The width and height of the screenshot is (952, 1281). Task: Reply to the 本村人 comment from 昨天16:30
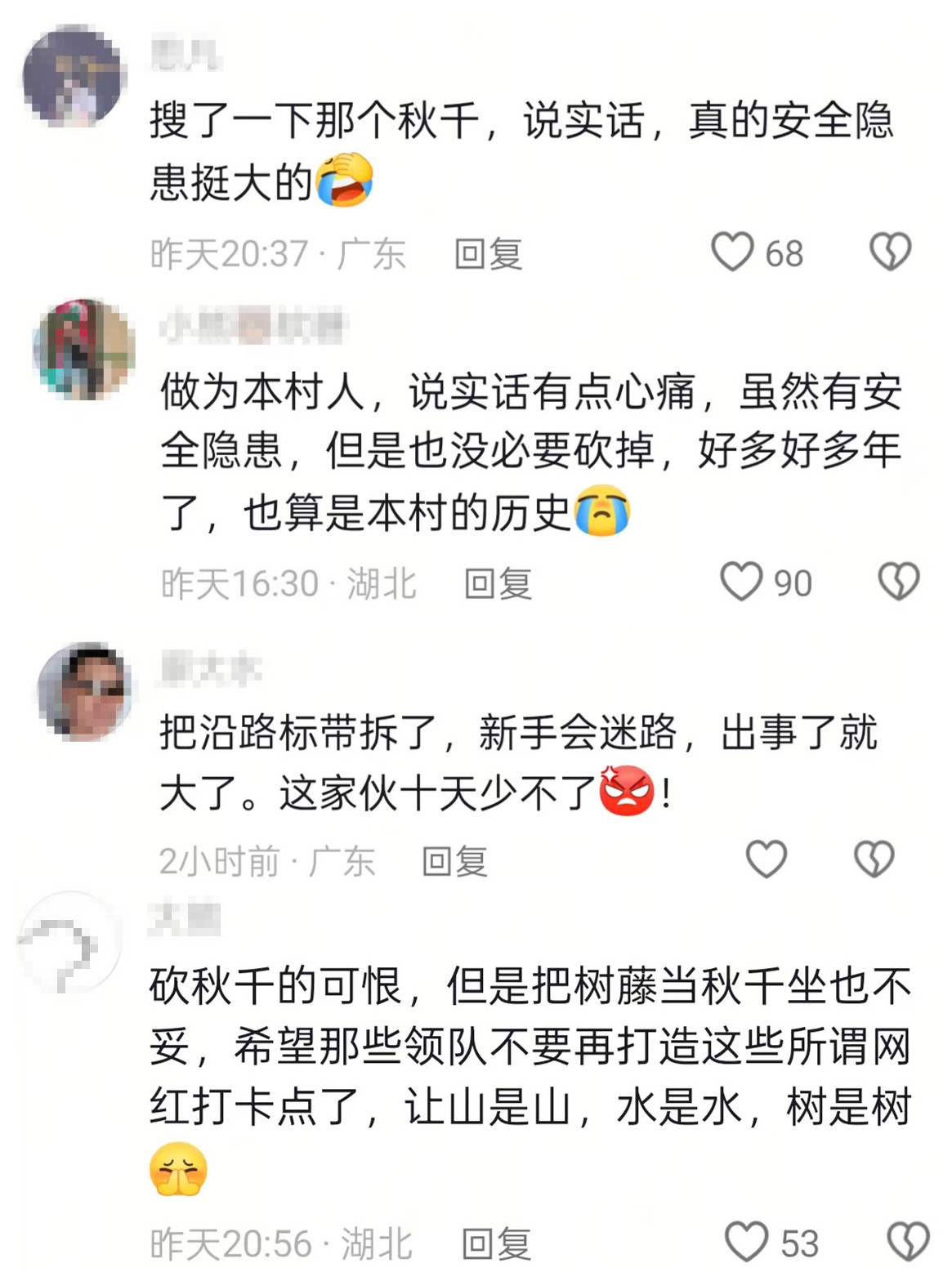(x=498, y=584)
